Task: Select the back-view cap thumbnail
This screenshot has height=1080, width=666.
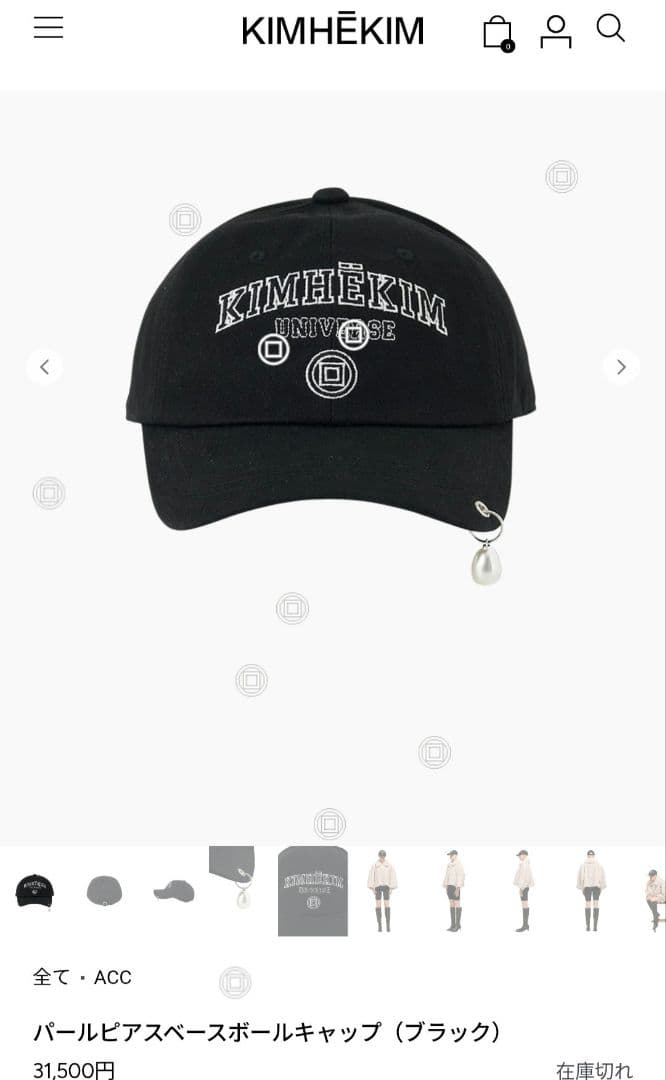Action: pos(104,890)
